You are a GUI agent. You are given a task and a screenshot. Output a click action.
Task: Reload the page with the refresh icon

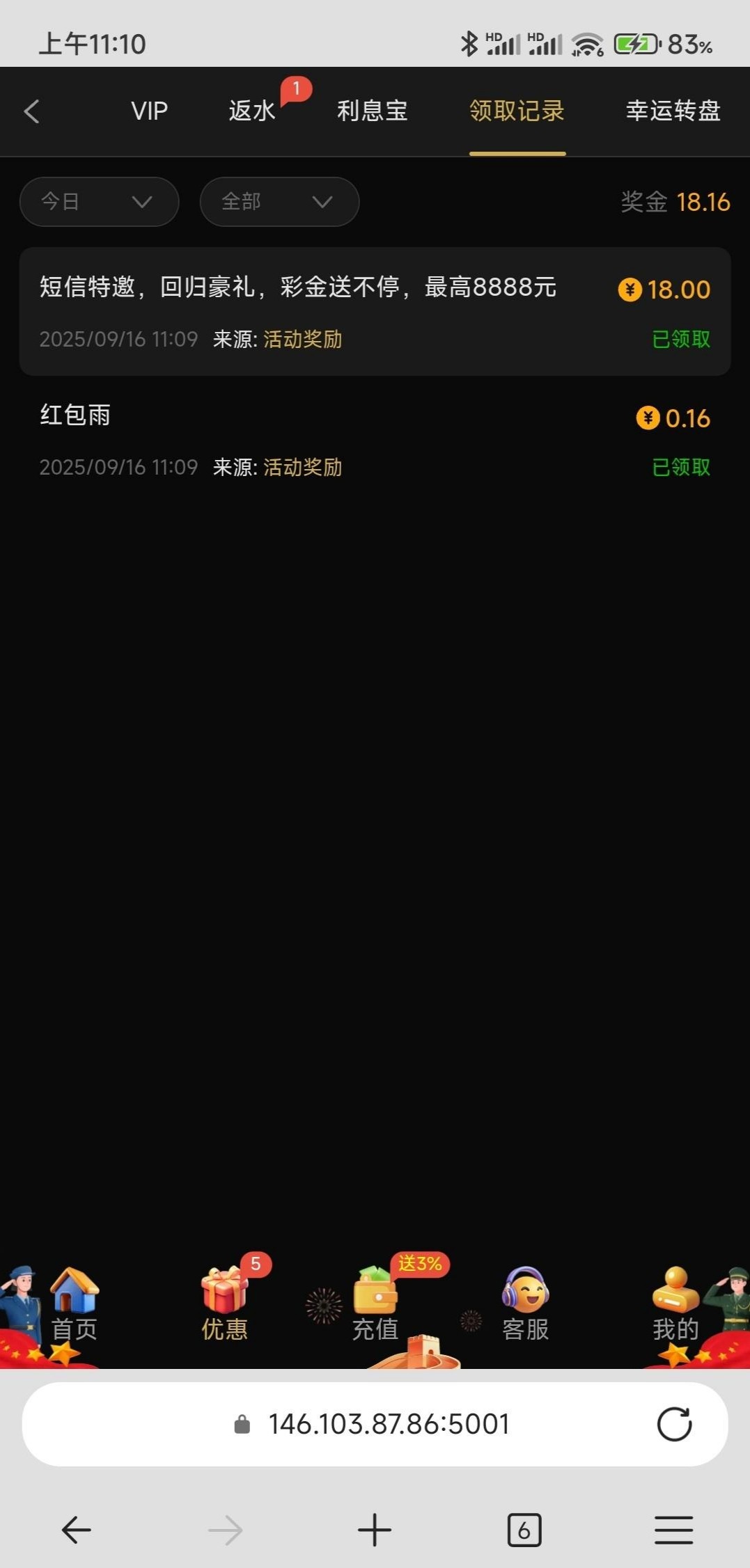pyautogui.click(x=674, y=1424)
